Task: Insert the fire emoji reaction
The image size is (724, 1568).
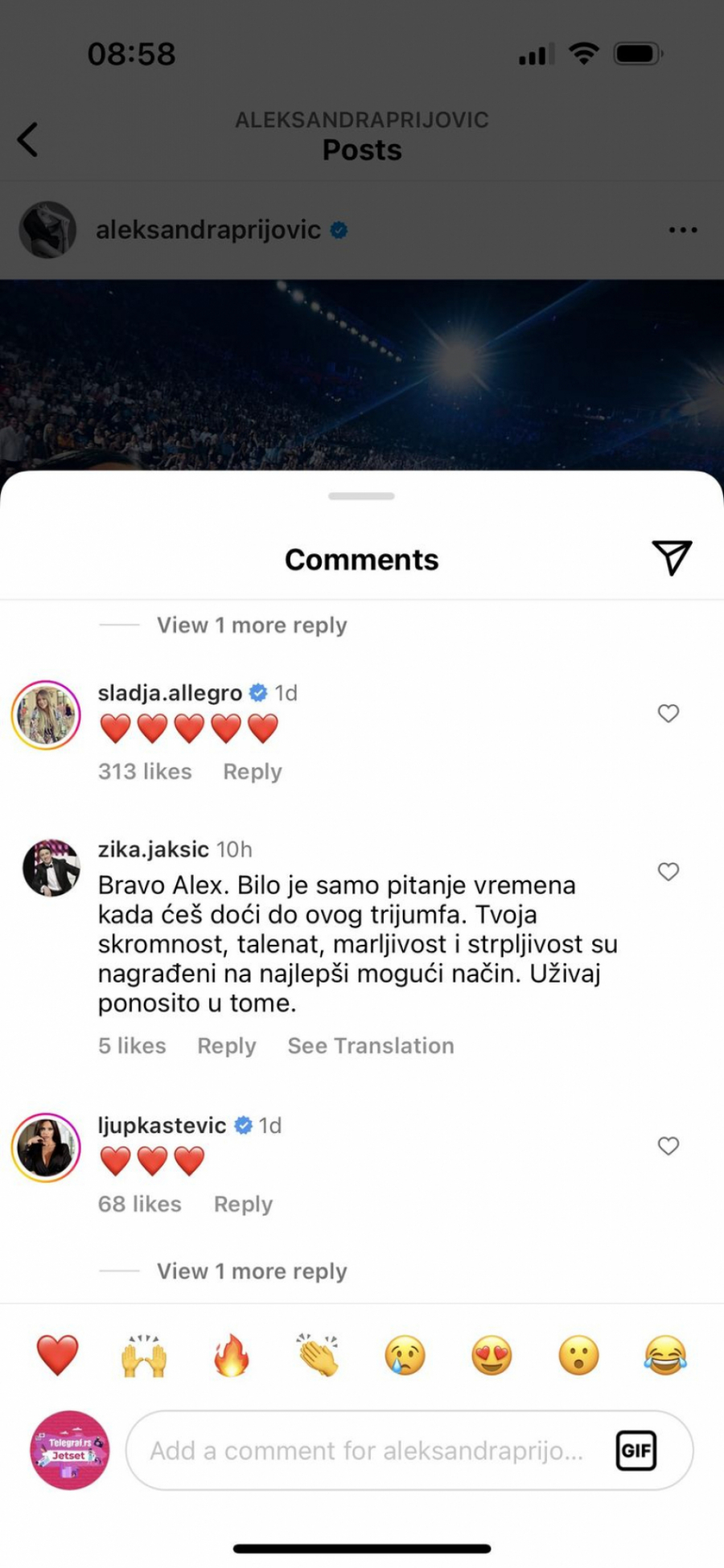Action: click(x=232, y=1356)
